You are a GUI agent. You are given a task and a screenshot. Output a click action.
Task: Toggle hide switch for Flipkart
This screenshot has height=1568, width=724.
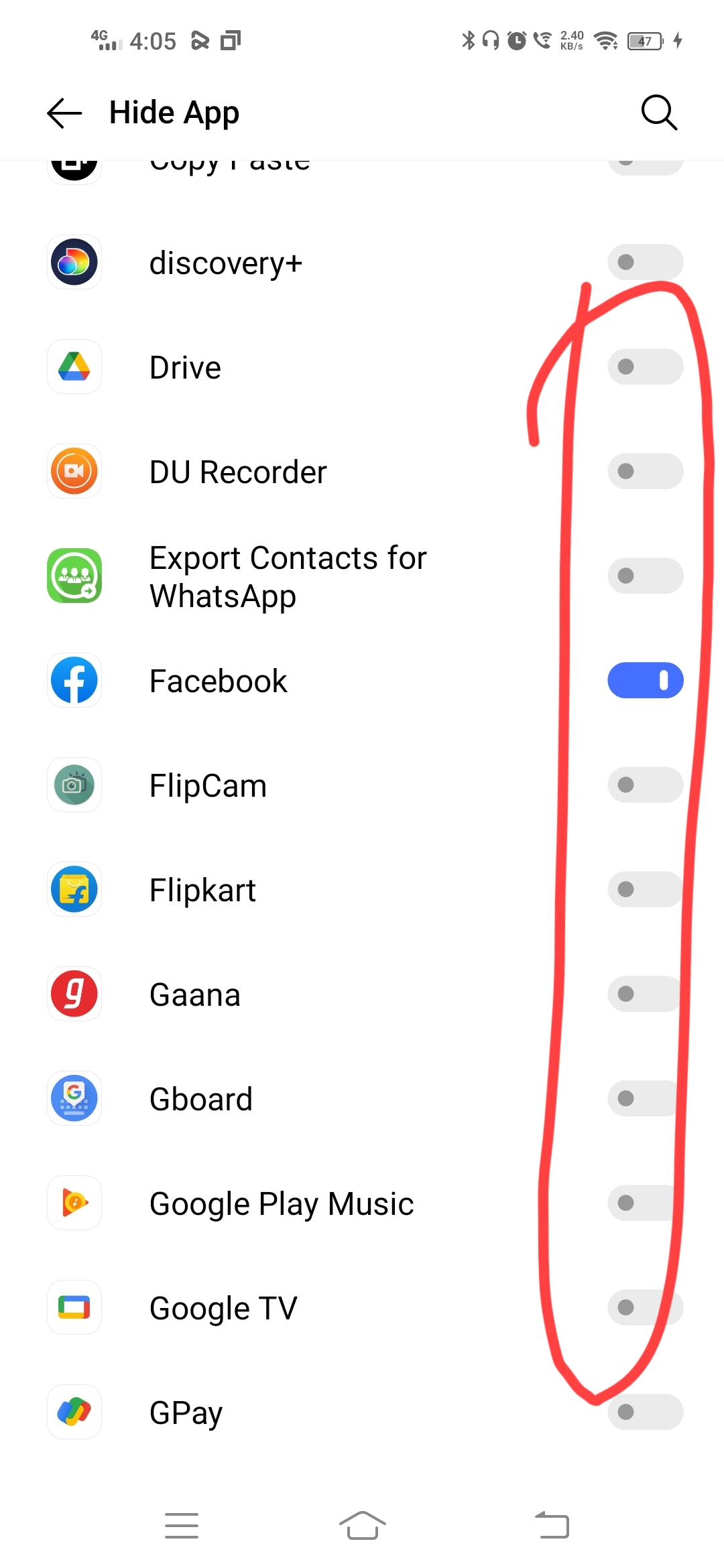point(645,889)
